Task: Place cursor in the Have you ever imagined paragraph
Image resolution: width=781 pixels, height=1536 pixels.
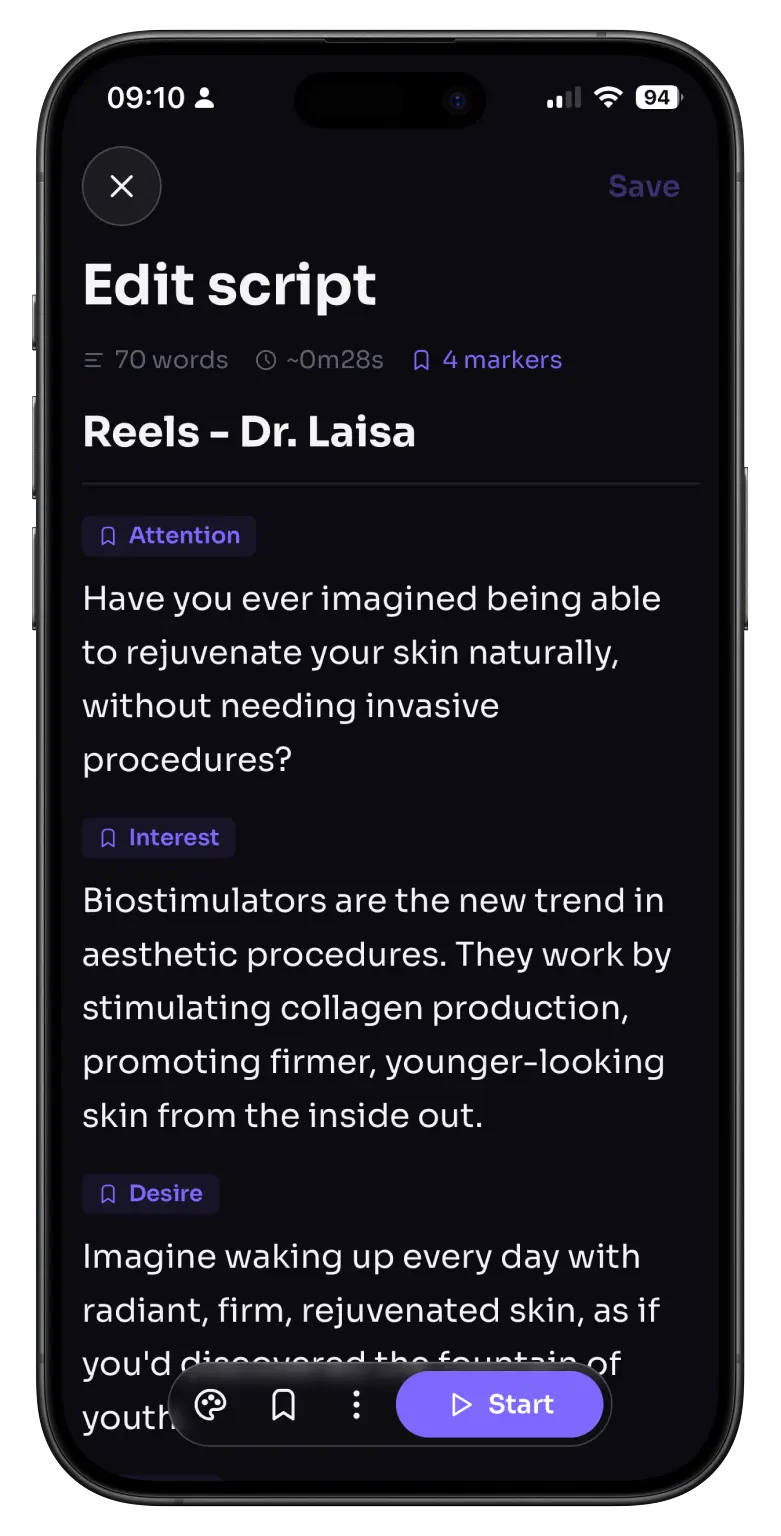Action: [x=372, y=679]
